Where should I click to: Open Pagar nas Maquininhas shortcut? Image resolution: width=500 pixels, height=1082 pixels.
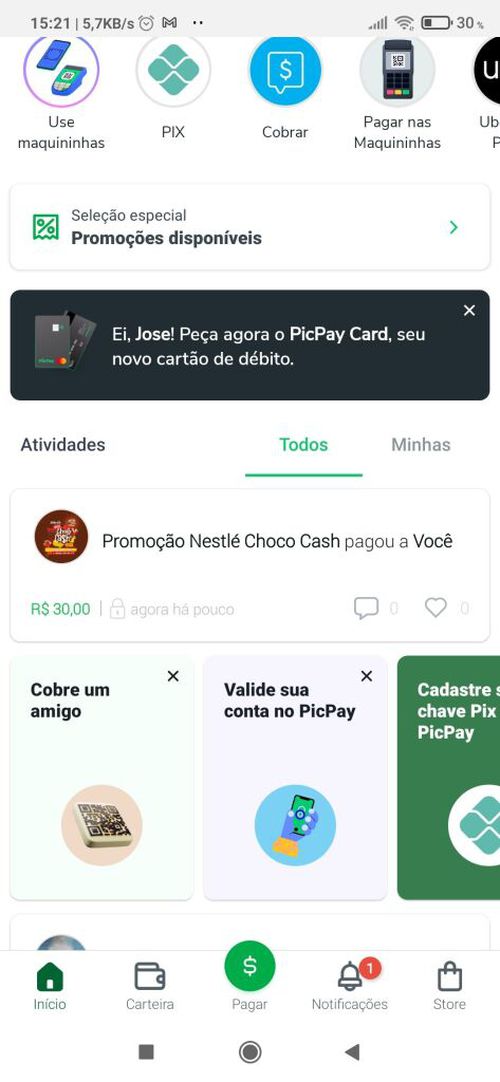click(397, 93)
